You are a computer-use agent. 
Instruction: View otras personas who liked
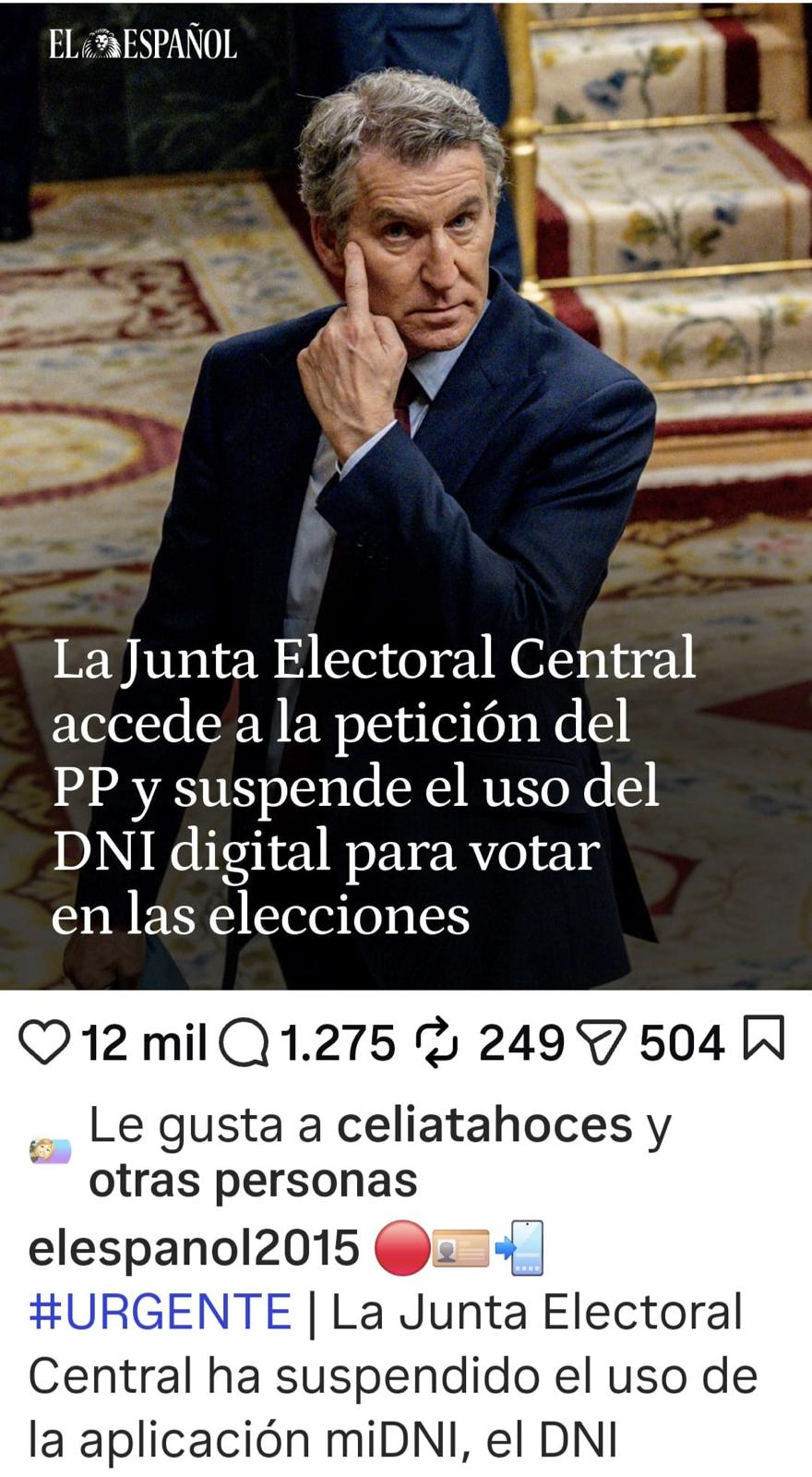pyautogui.click(x=252, y=1180)
